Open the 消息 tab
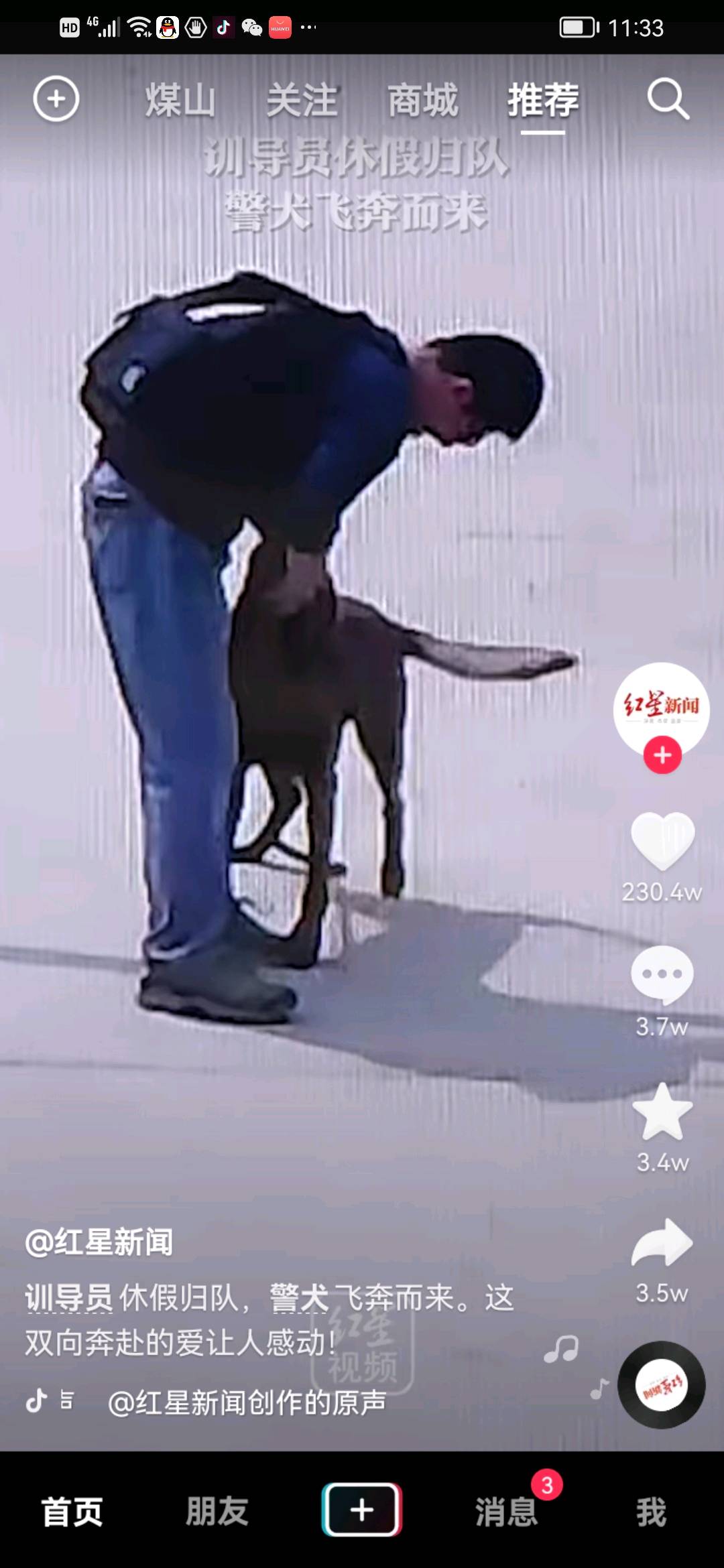Viewport: 724px width, 1568px height. pyautogui.click(x=507, y=1512)
